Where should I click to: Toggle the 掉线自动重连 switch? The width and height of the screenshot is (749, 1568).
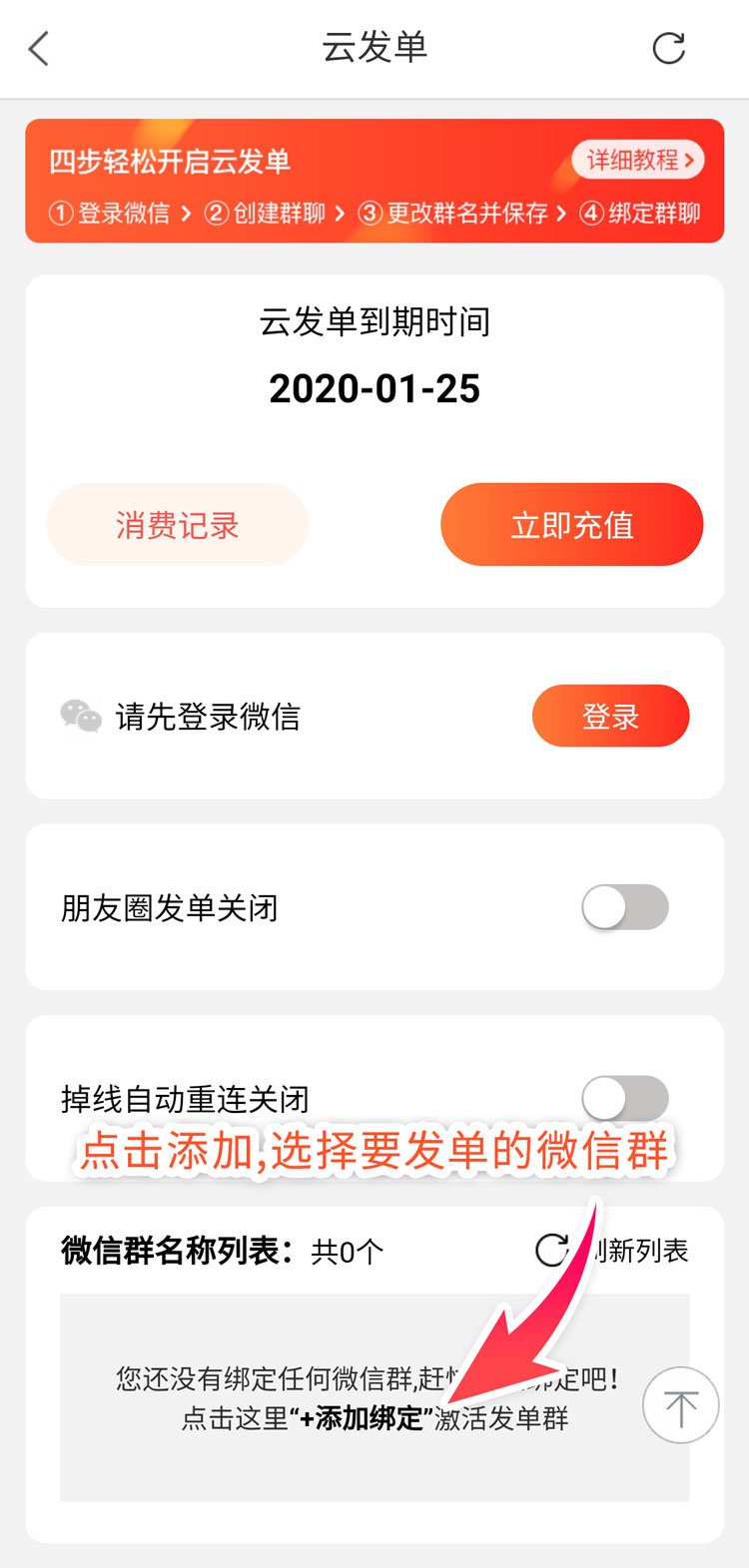click(625, 1098)
